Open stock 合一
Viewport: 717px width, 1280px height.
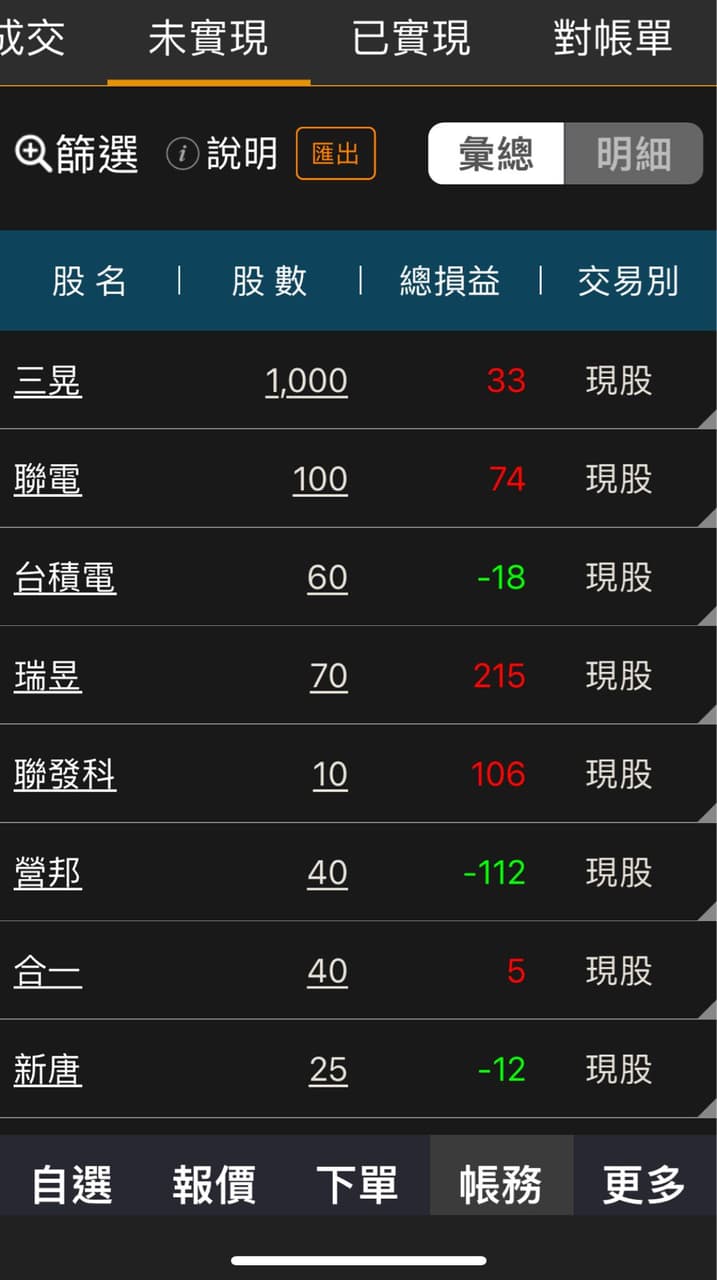47,972
